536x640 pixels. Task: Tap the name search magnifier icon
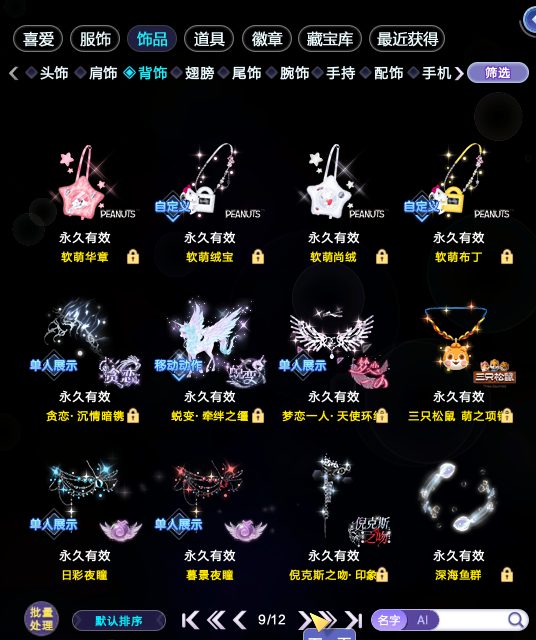point(516,620)
